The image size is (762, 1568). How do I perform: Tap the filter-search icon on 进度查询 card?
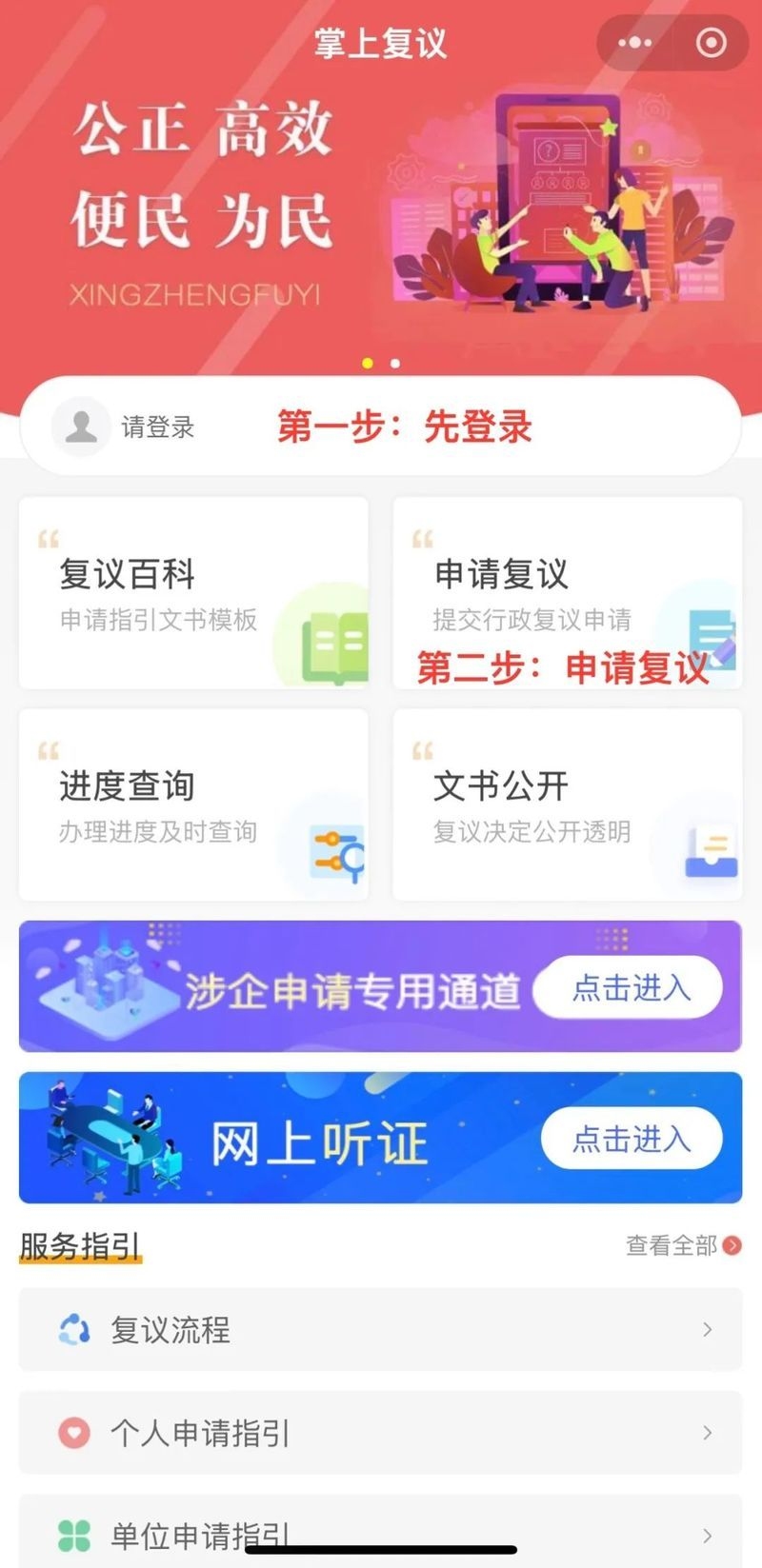tap(333, 852)
